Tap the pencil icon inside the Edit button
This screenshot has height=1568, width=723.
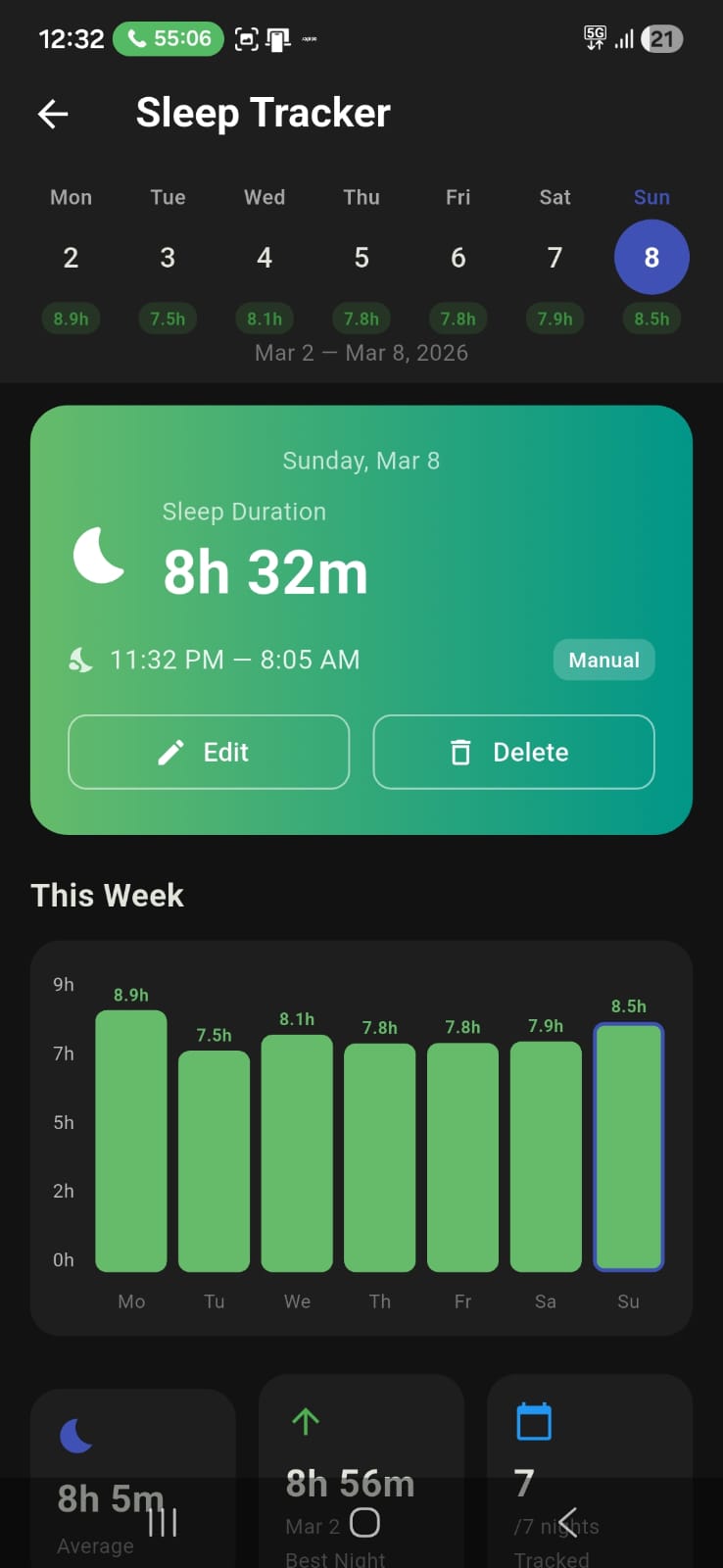[x=171, y=752]
